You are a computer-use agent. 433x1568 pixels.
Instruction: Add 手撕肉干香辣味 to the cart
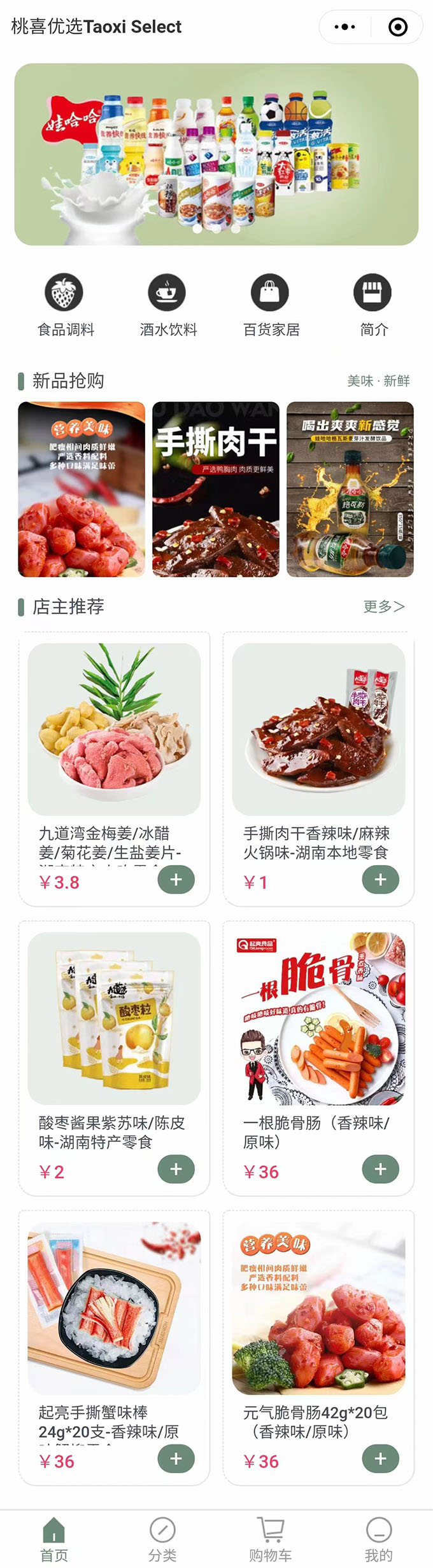pyautogui.click(x=380, y=880)
